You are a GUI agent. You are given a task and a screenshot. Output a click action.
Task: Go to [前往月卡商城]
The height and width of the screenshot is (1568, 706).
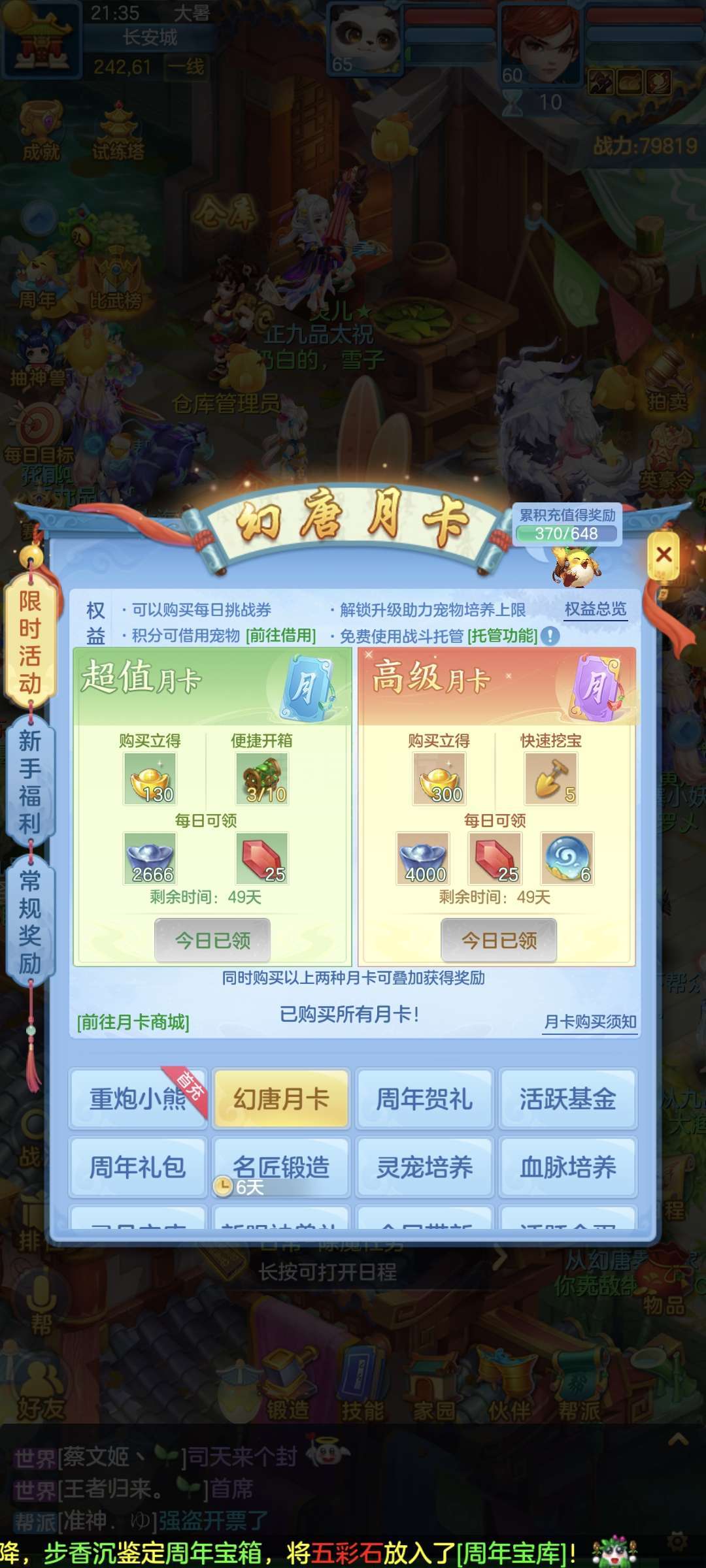tap(133, 1022)
